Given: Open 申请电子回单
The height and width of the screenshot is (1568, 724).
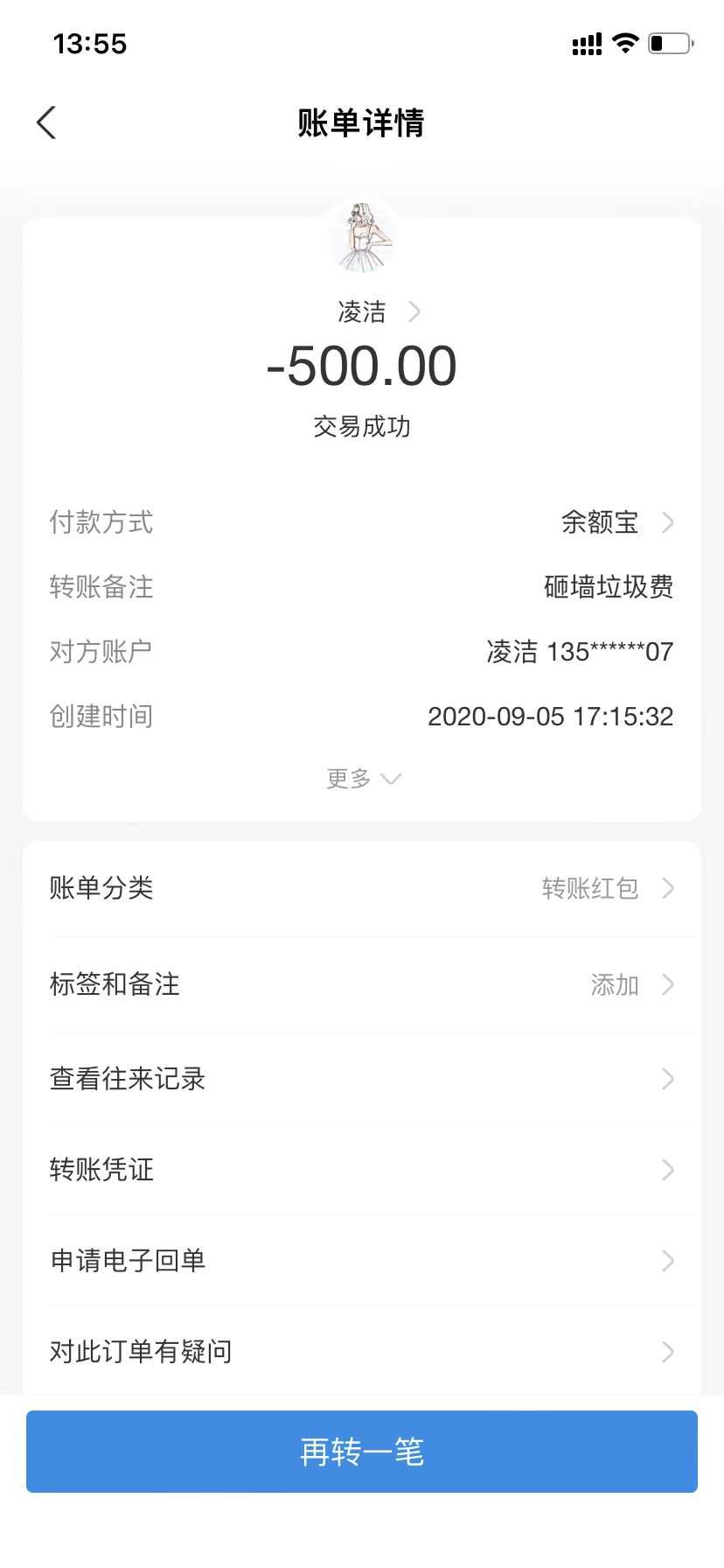Looking at the screenshot, I should pos(362,1261).
